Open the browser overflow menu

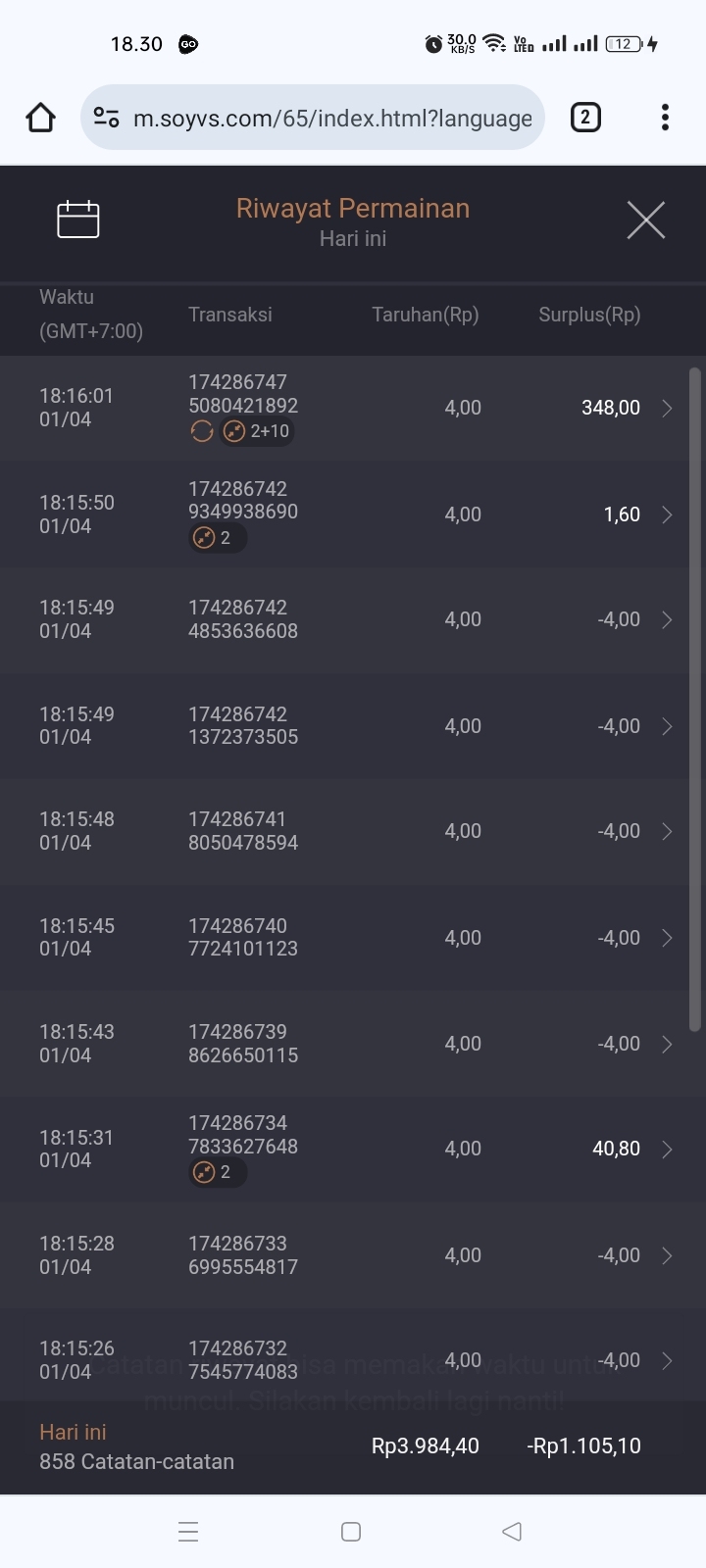pyautogui.click(x=665, y=119)
